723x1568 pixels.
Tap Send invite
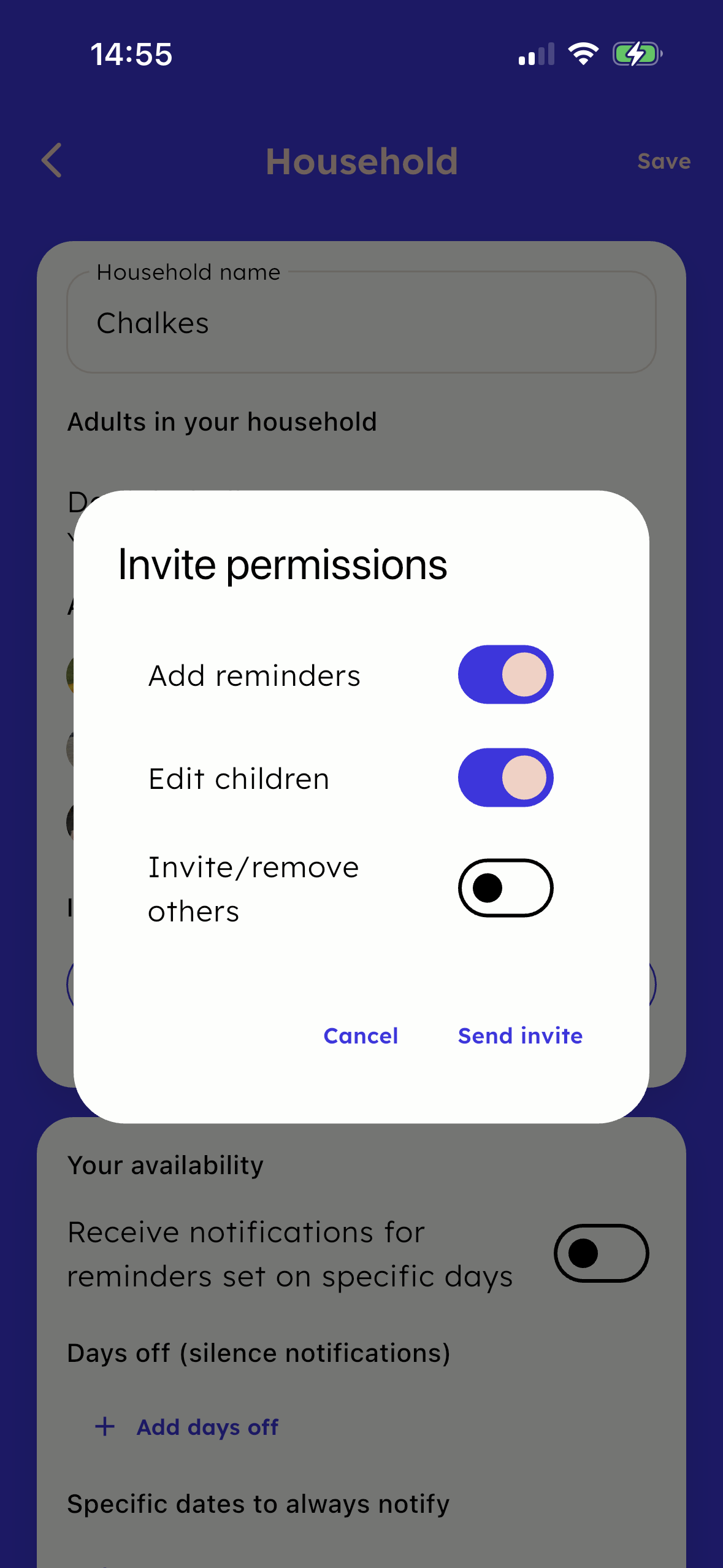pos(520,1036)
